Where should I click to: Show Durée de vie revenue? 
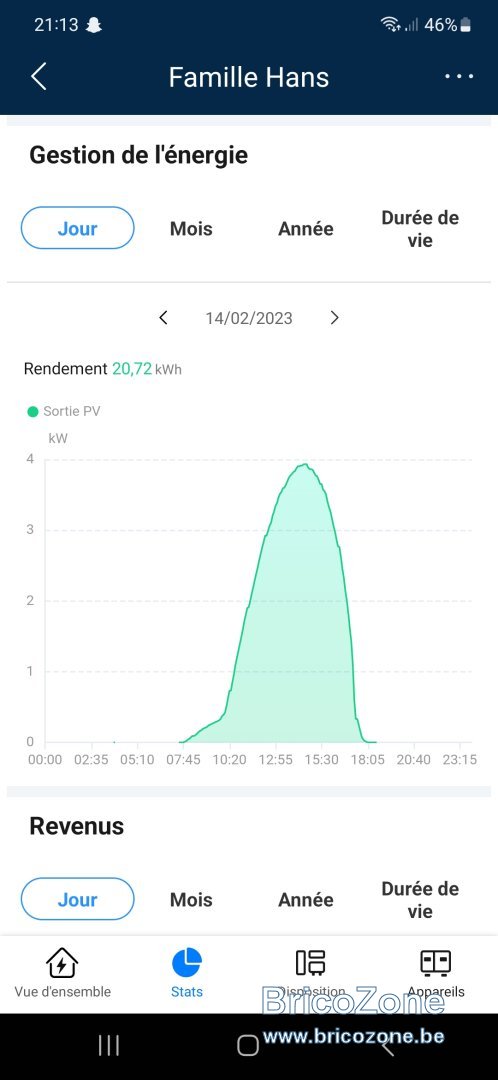(x=420, y=900)
